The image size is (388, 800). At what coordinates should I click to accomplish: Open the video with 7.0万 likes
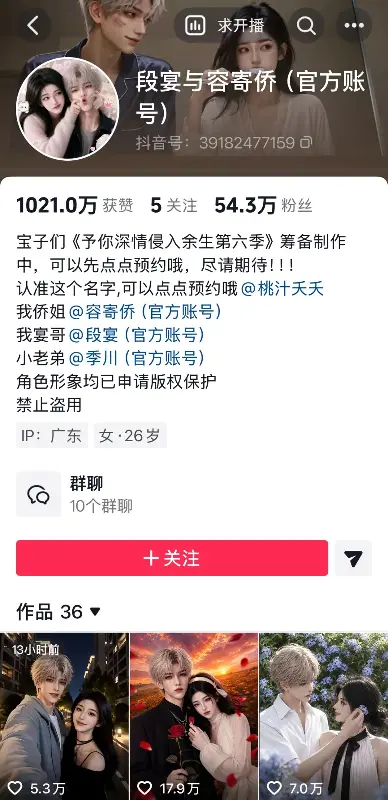point(324,716)
